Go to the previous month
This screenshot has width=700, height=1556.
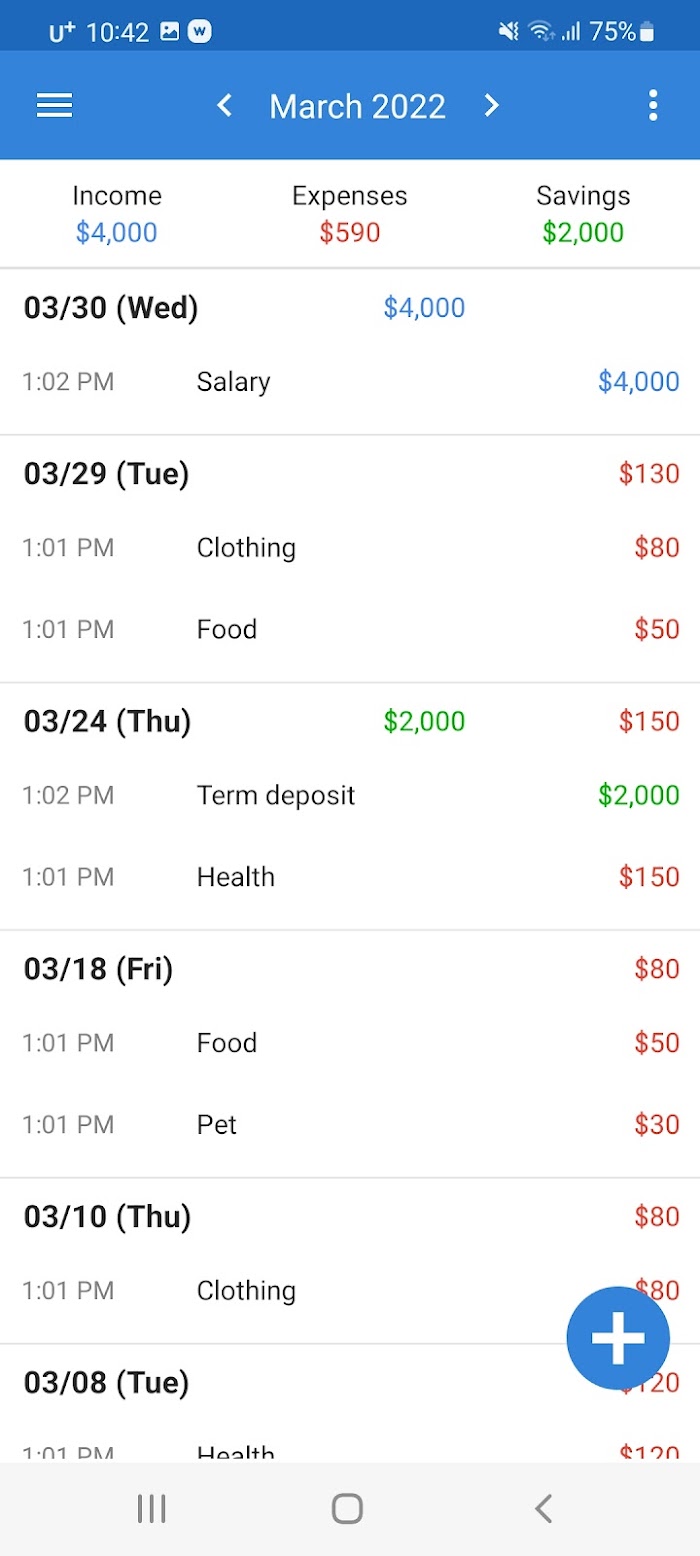point(225,106)
